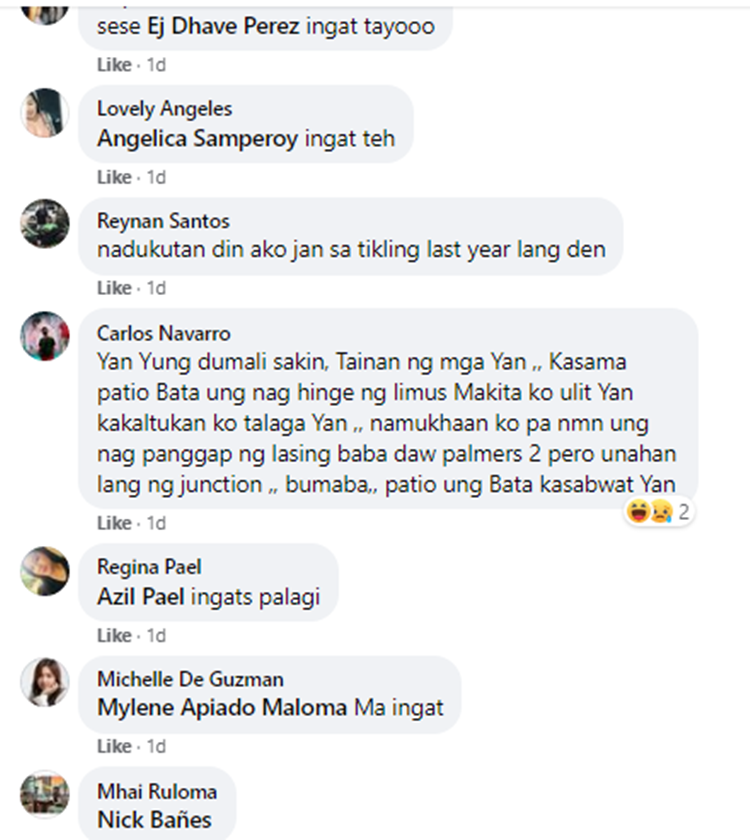
Task: Like Michelle De Guzman's comment
Action: coord(114,746)
